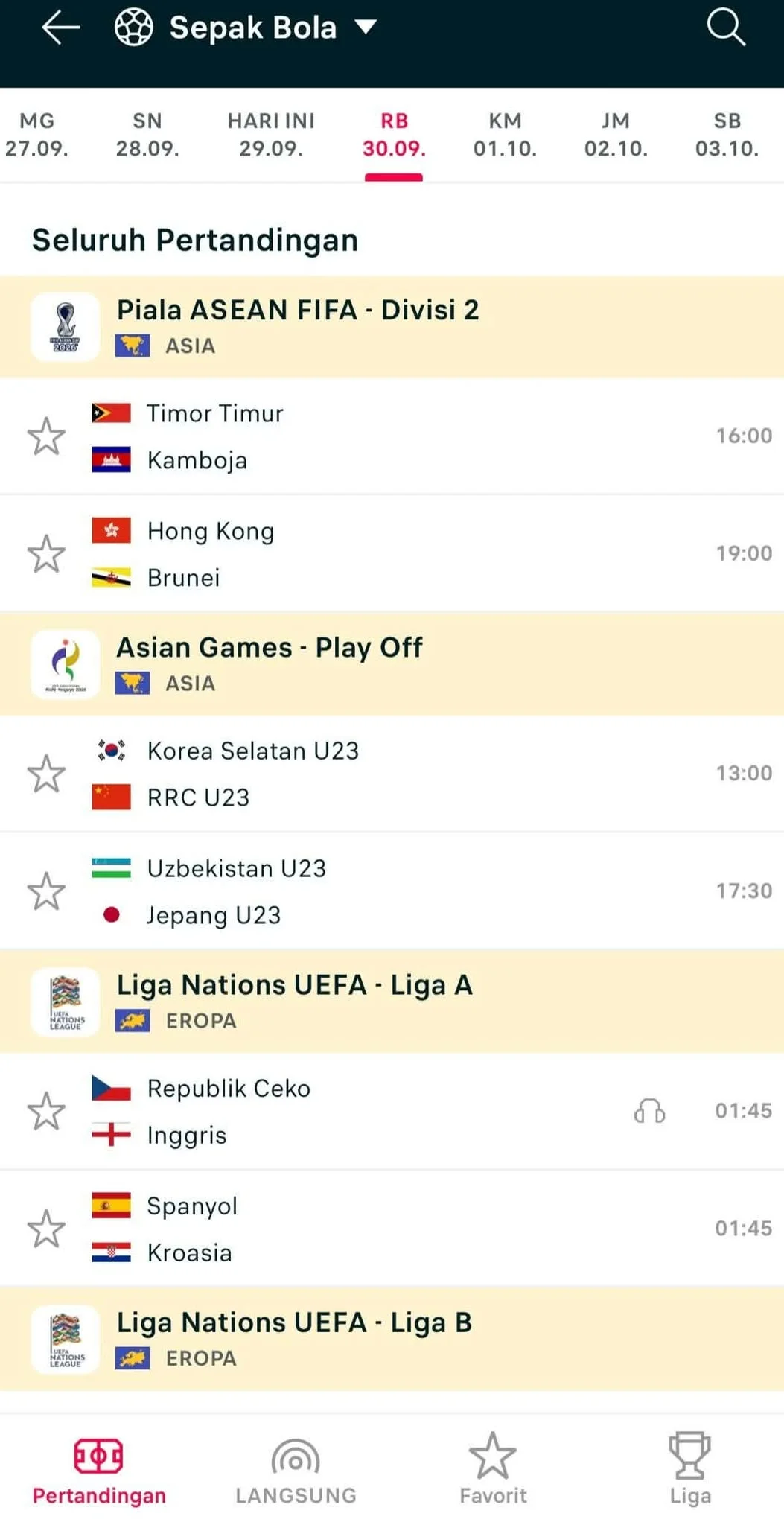Tap the audio headphones icon for Republik Ceko match
This screenshot has height=1525, width=784.
[x=649, y=1111]
